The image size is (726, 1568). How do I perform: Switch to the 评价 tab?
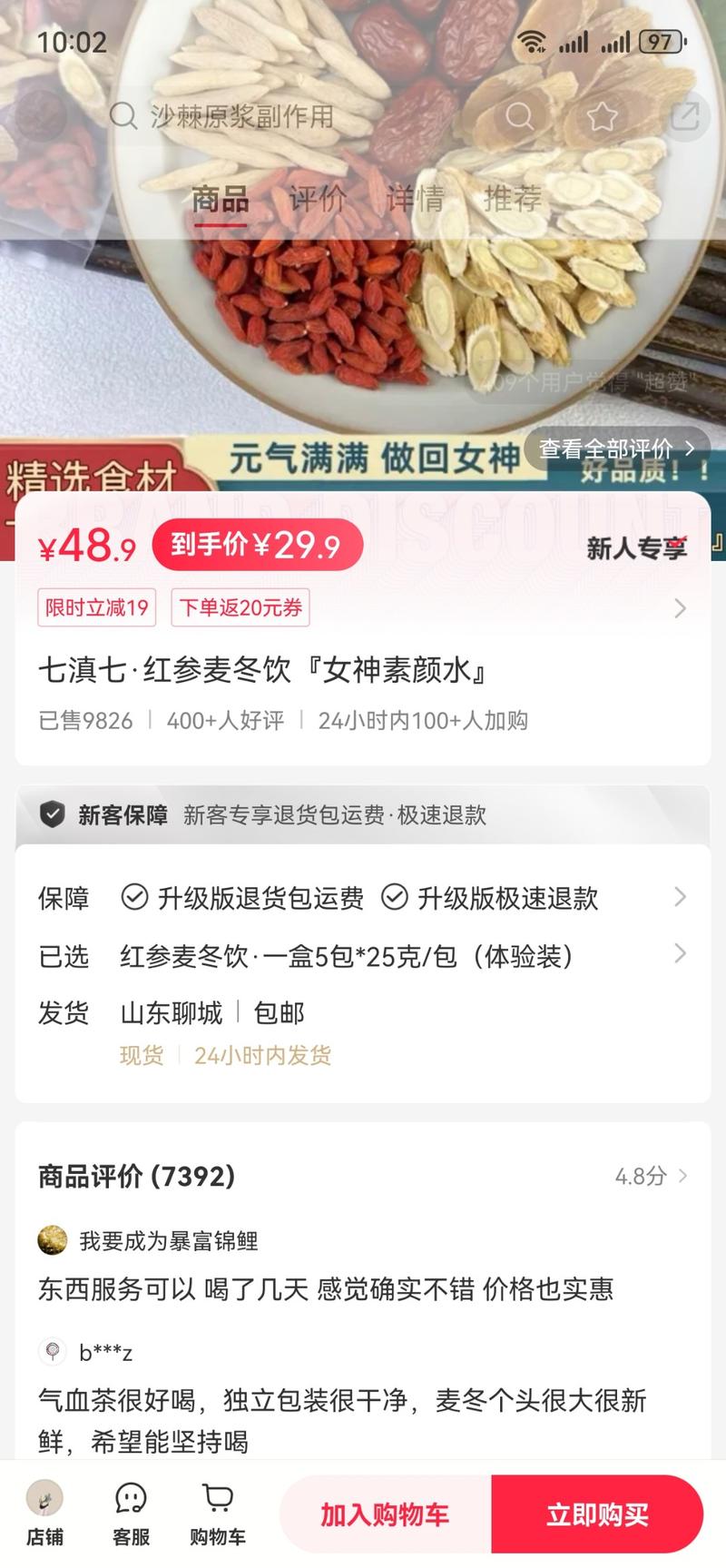coord(318,197)
